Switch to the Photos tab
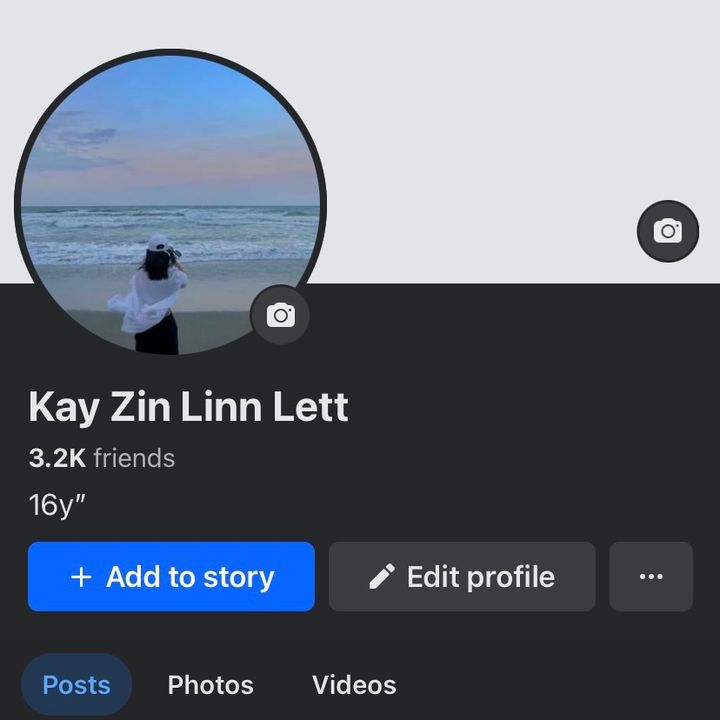This screenshot has width=720, height=720. pyautogui.click(x=210, y=685)
